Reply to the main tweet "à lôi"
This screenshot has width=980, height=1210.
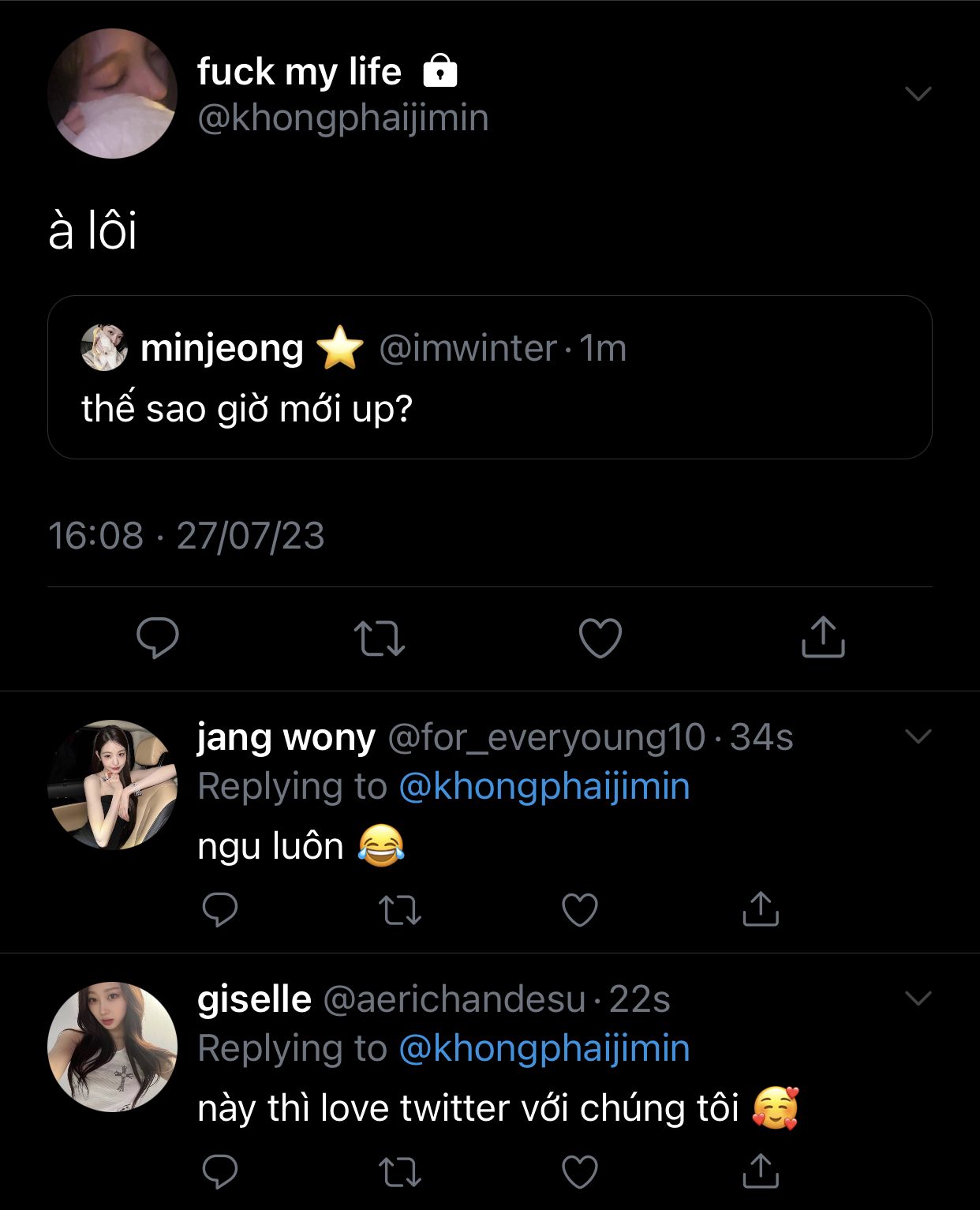(158, 638)
